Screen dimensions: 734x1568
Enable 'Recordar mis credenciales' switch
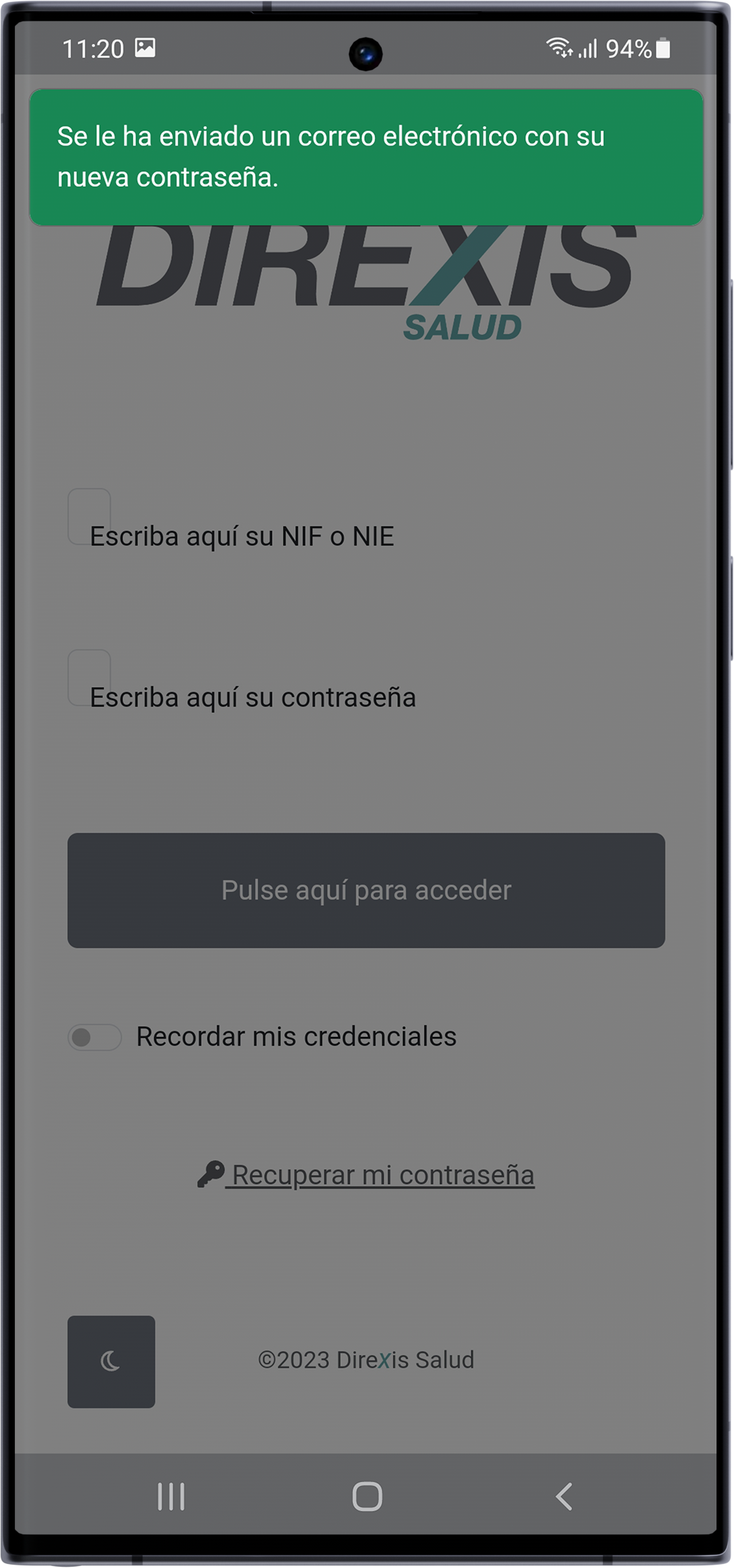(x=94, y=1037)
